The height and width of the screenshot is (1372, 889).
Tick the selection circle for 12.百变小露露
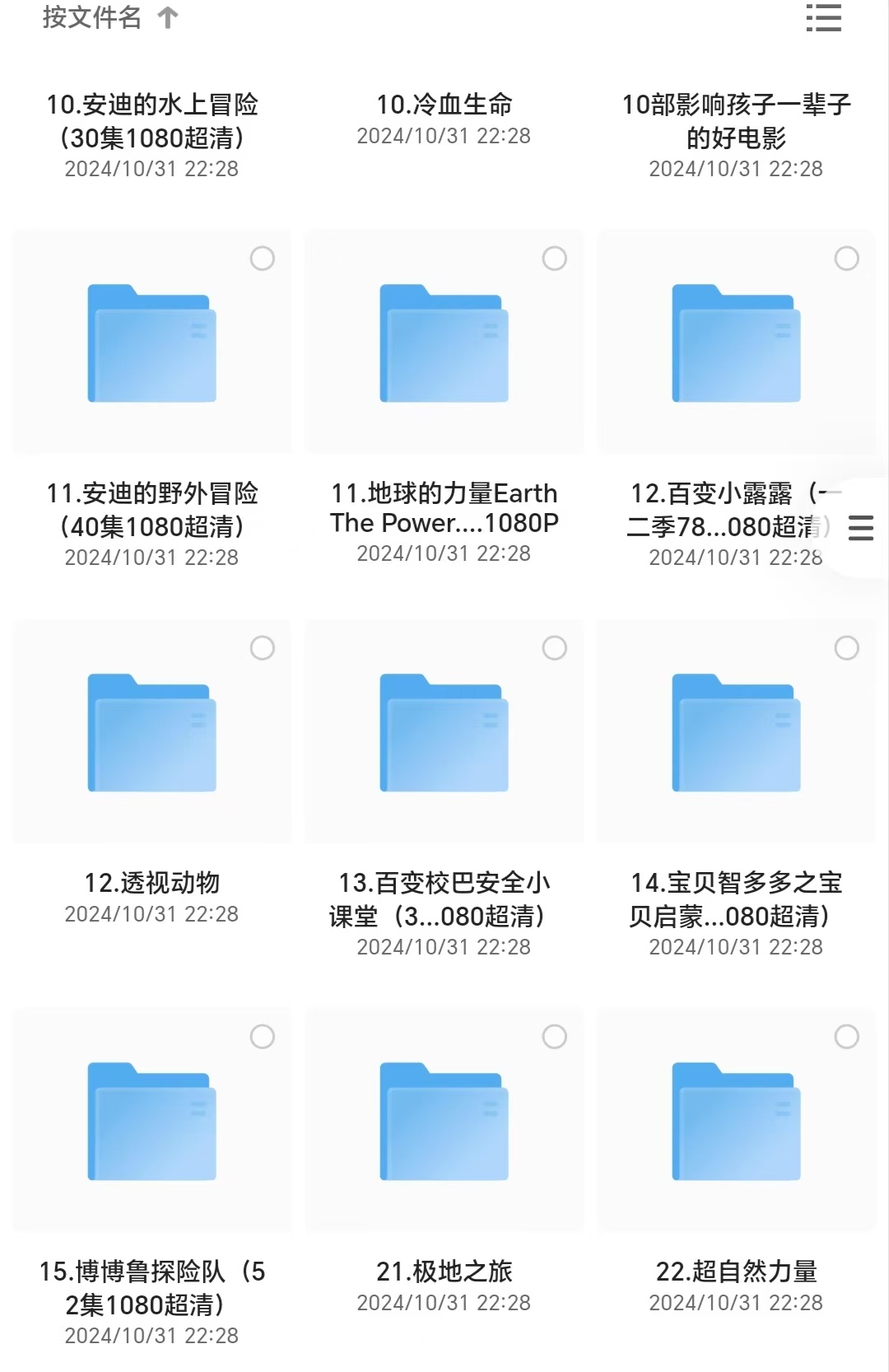point(847,259)
